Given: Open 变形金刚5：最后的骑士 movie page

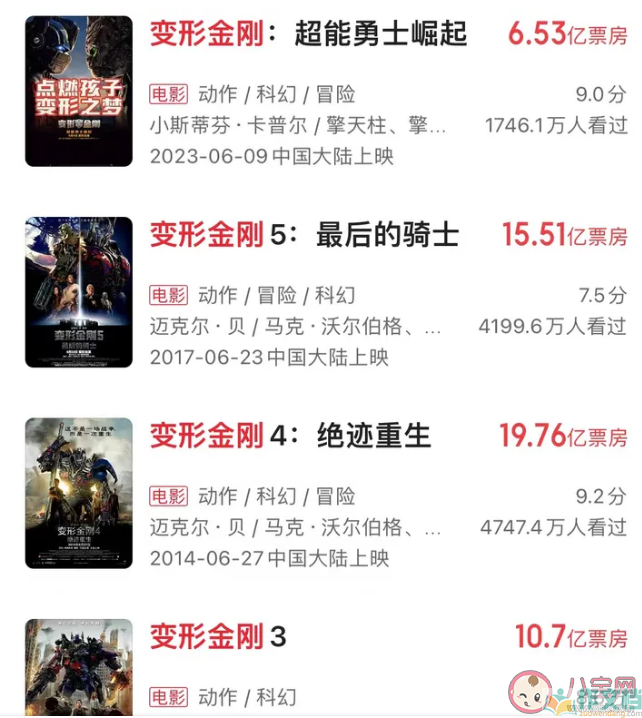Looking at the screenshot, I should tap(304, 236).
